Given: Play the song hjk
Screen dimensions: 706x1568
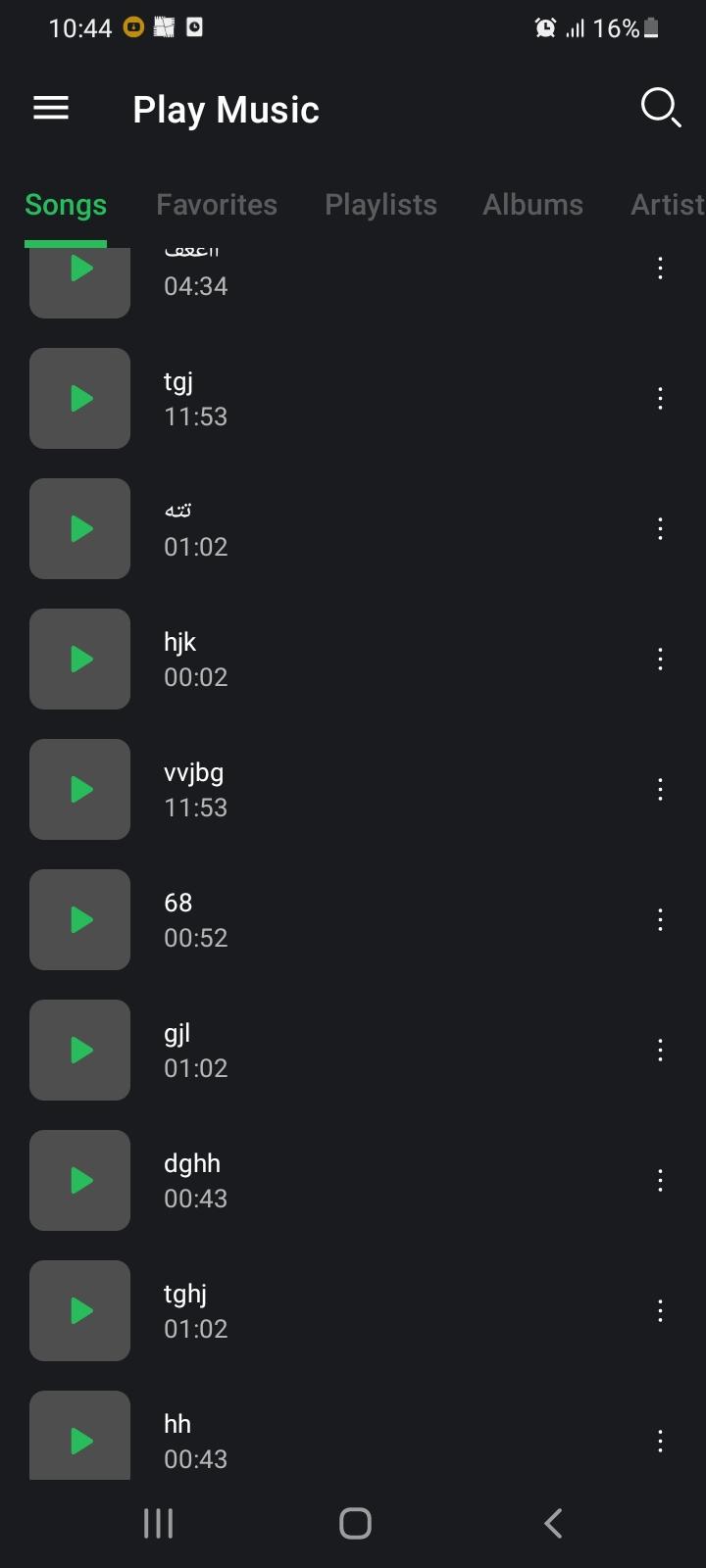Looking at the screenshot, I should pos(79,659).
